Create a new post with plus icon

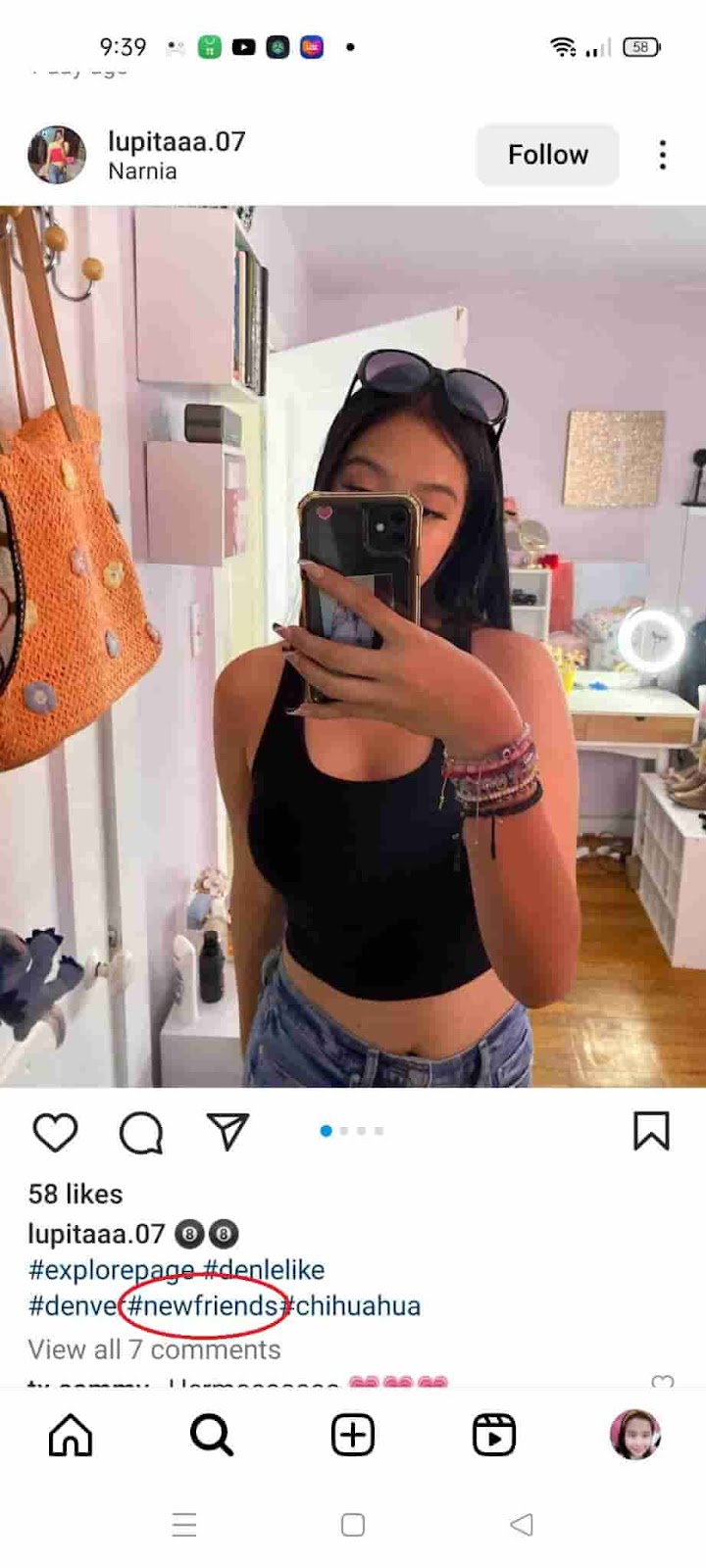(x=353, y=1436)
